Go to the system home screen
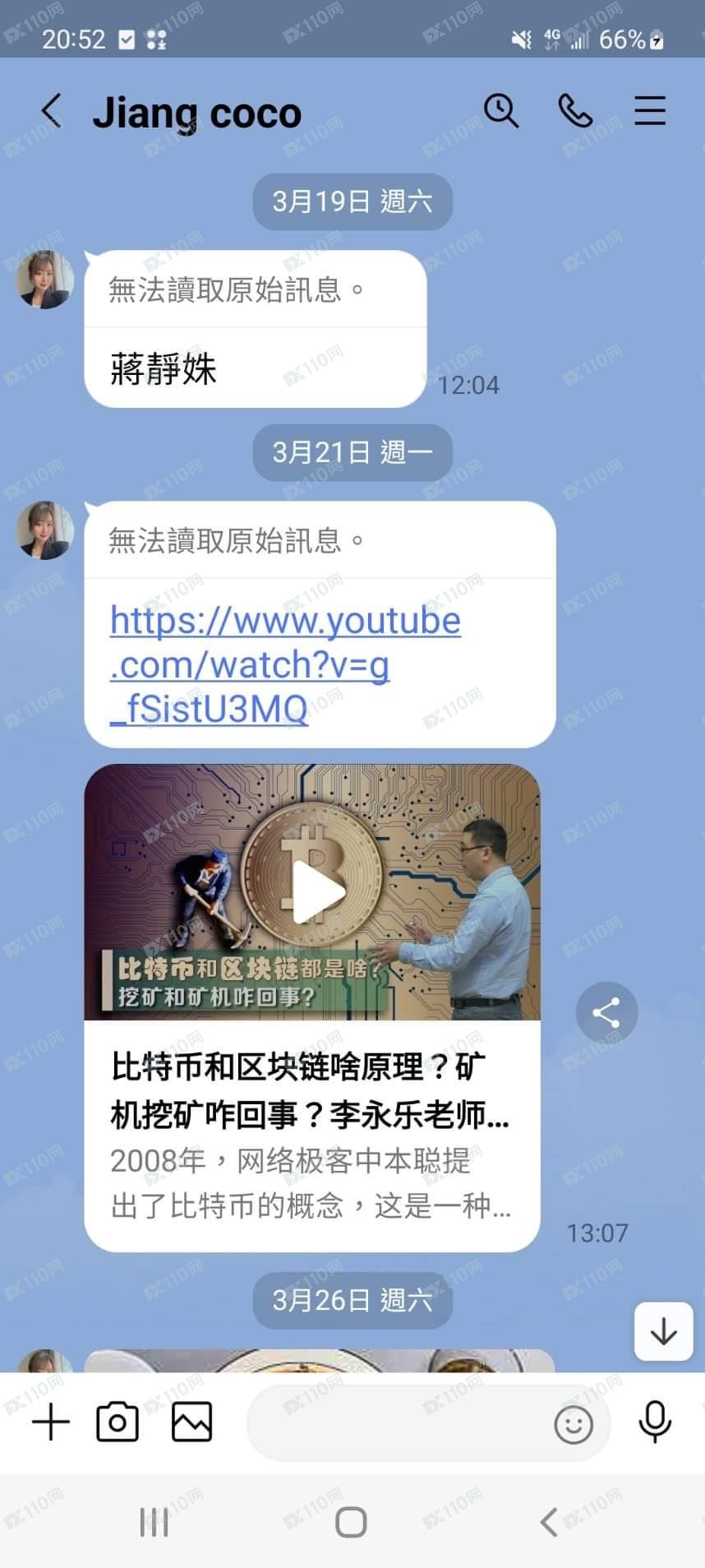This screenshot has height=1568, width=705. [351, 1522]
